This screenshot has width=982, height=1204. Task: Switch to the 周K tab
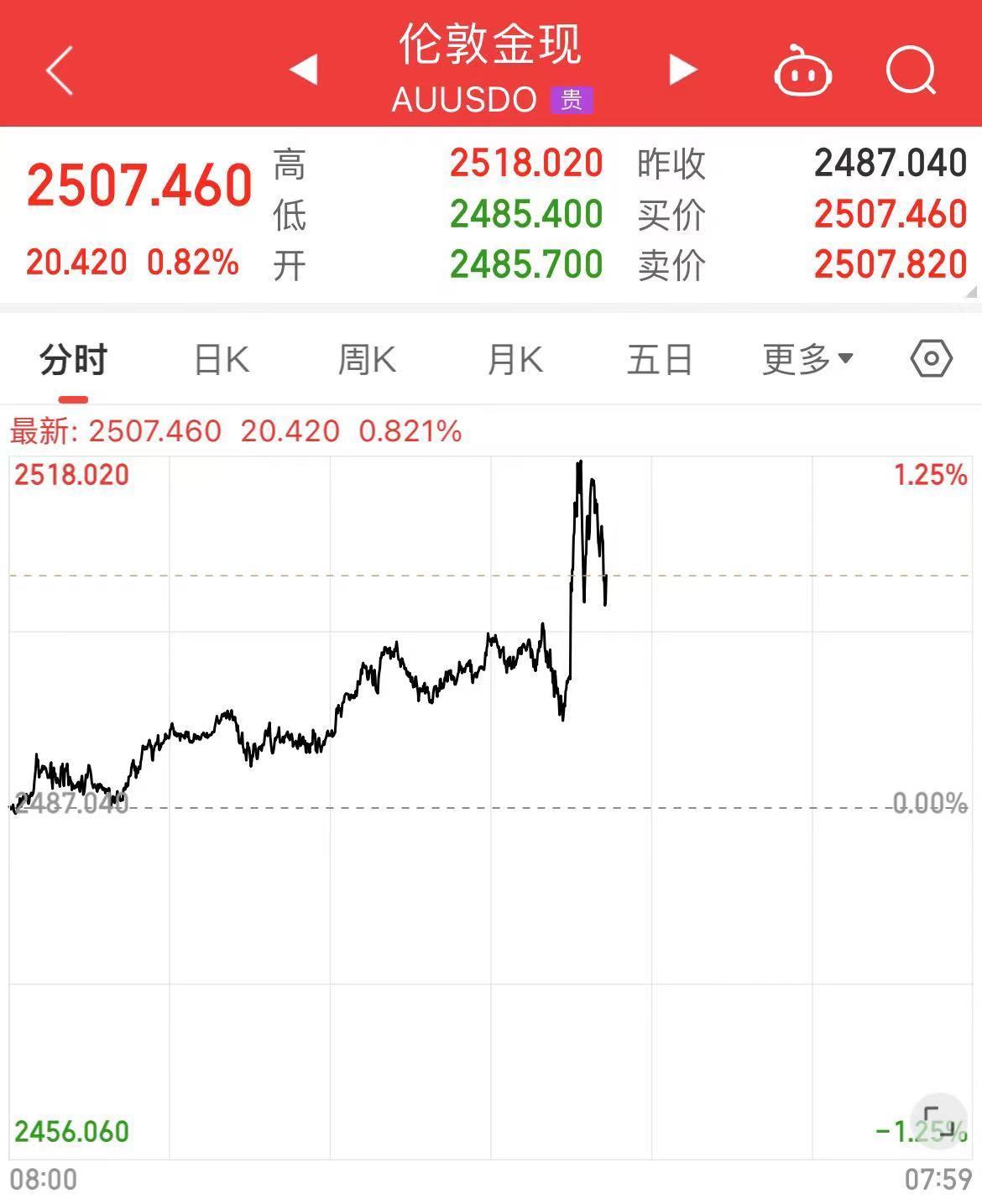367,360
